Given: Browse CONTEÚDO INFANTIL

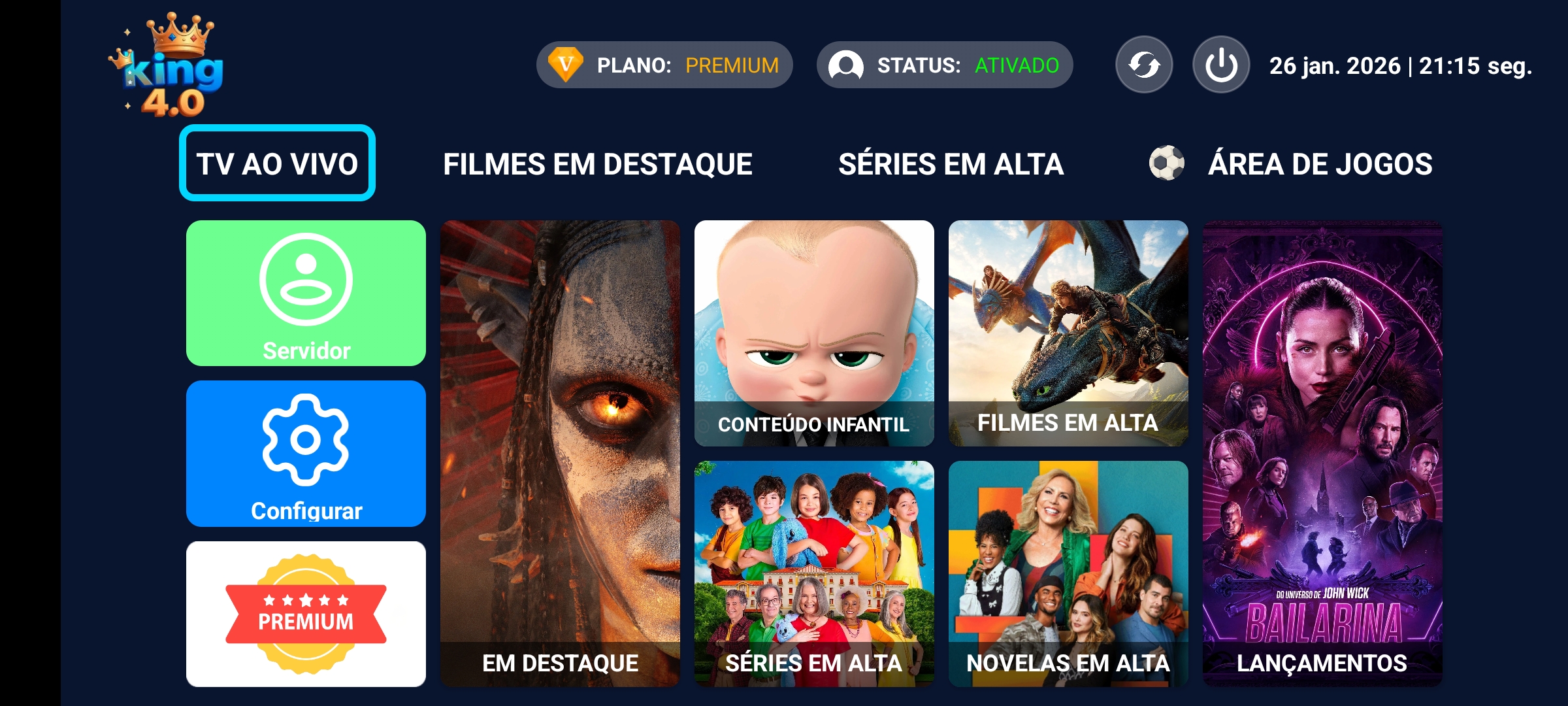Looking at the screenshot, I should click(814, 333).
